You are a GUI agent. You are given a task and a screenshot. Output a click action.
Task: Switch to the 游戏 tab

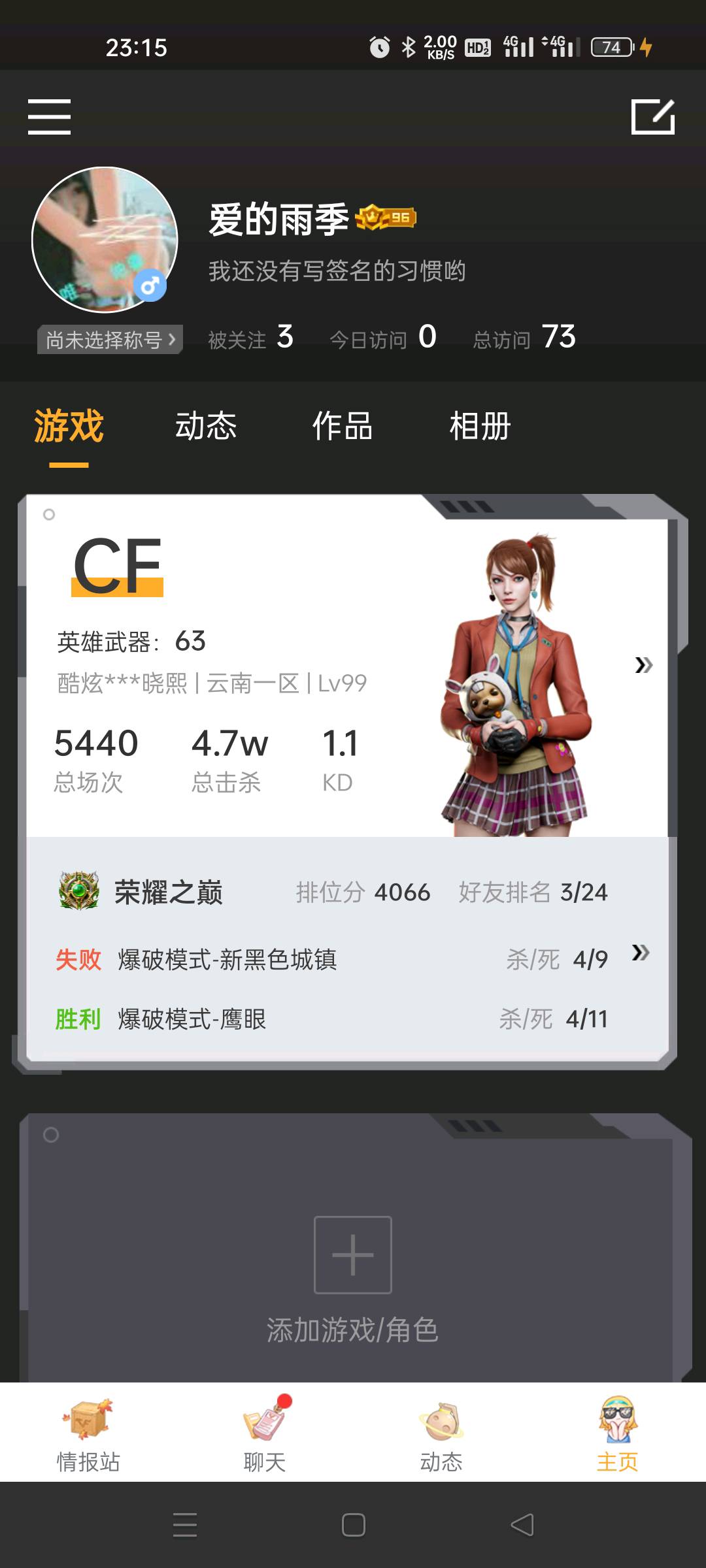click(69, 427)
